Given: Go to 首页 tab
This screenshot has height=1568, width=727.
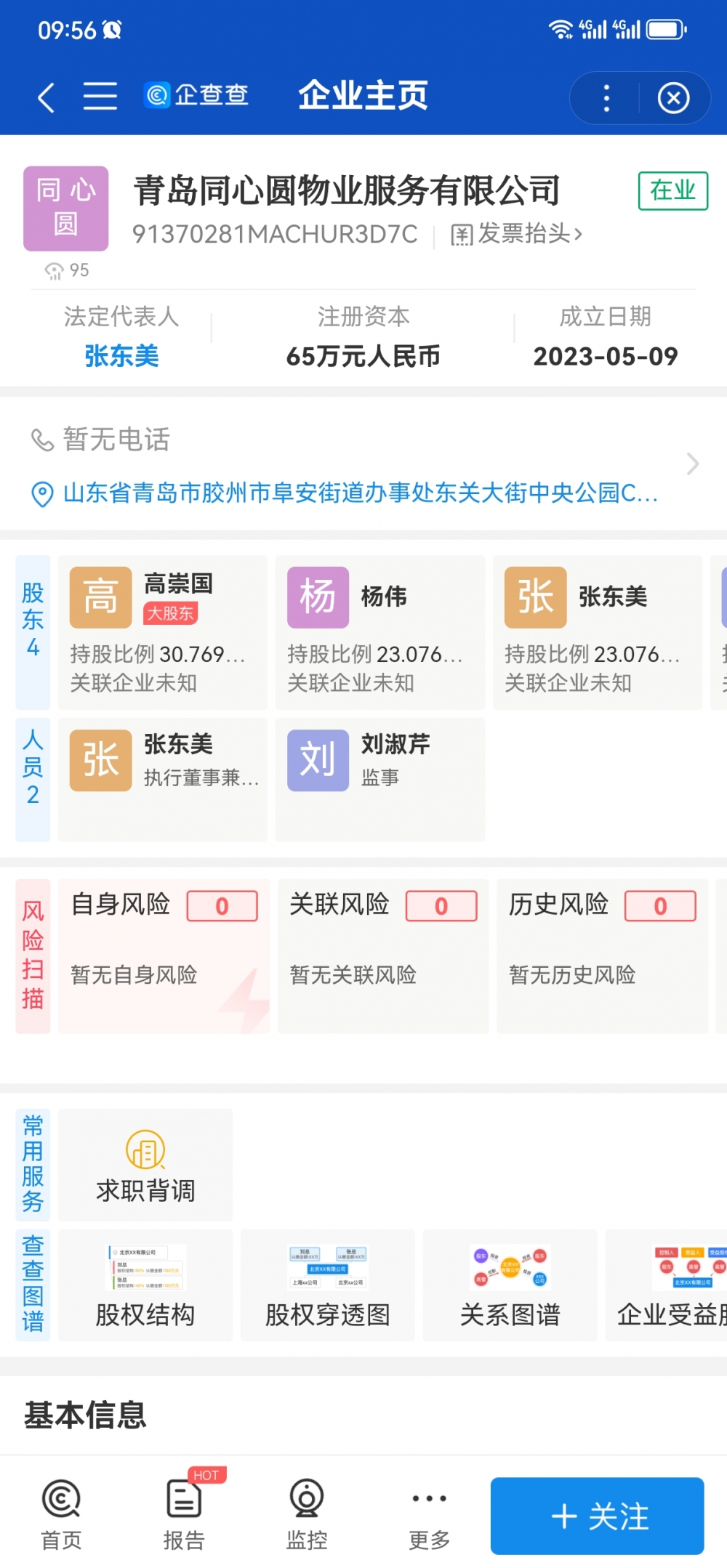Looking at the screenshot, I should 61,1514.
